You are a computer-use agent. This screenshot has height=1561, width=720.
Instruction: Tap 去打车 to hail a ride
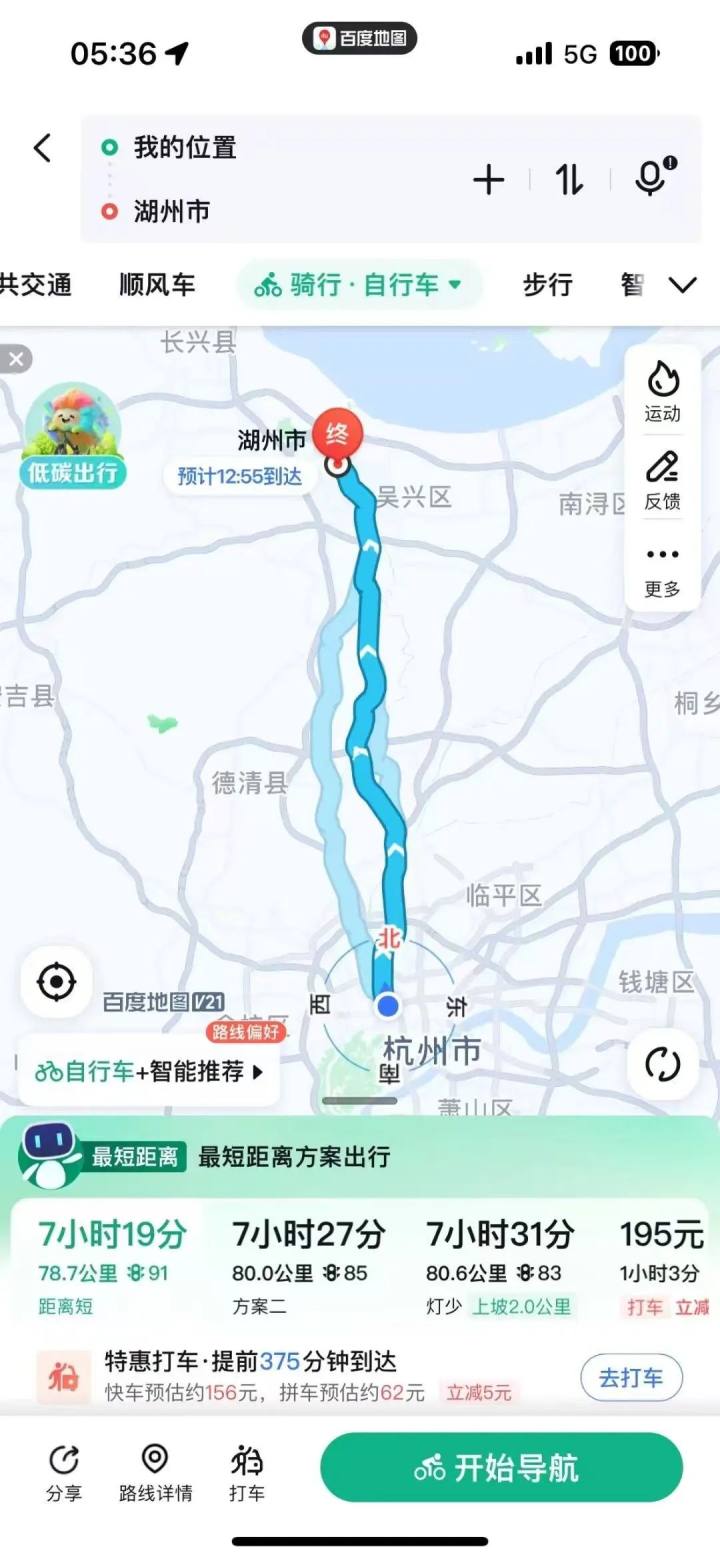631,1378
